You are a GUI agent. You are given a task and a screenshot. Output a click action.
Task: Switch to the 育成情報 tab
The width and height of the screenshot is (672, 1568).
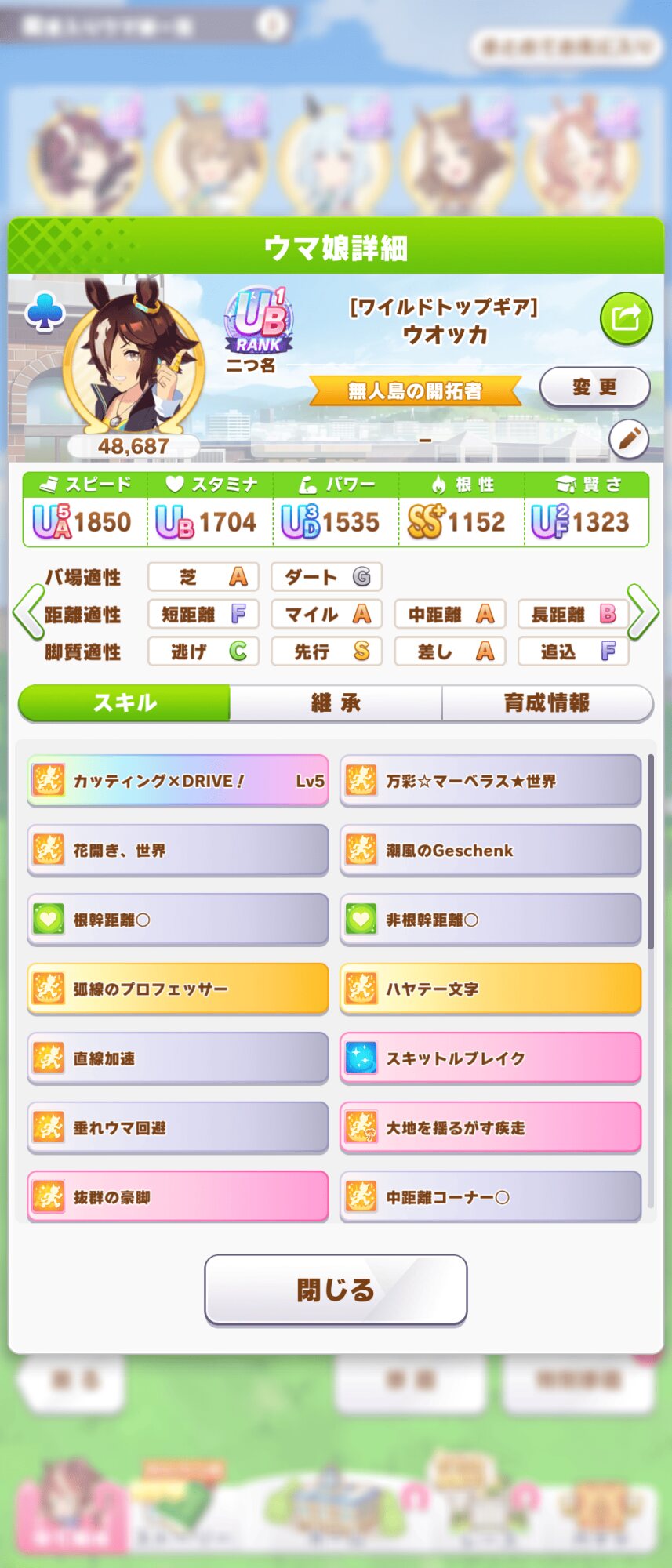(x=547, y=703)
